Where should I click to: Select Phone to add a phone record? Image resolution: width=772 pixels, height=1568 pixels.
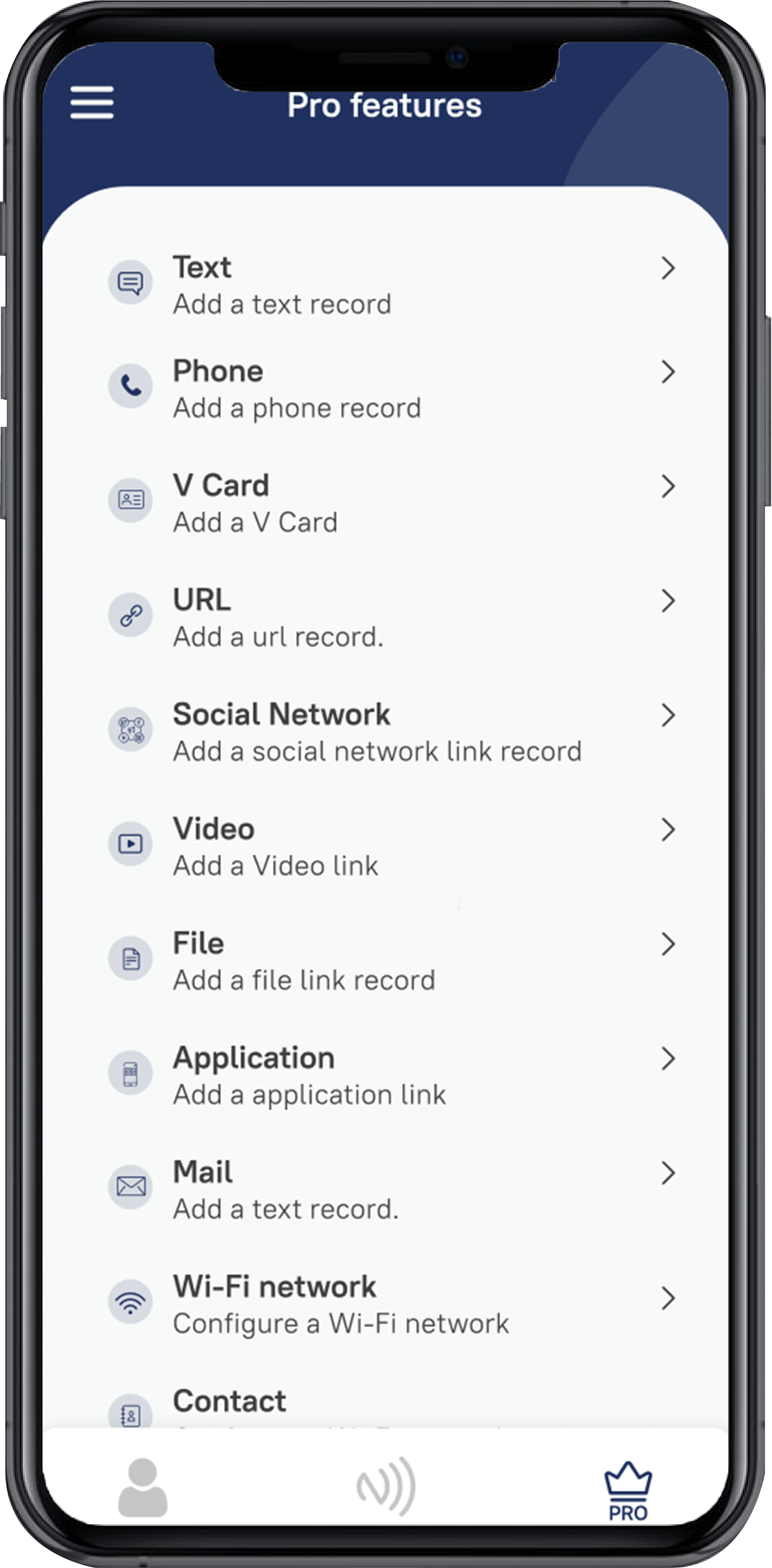(x=389, y=388)
